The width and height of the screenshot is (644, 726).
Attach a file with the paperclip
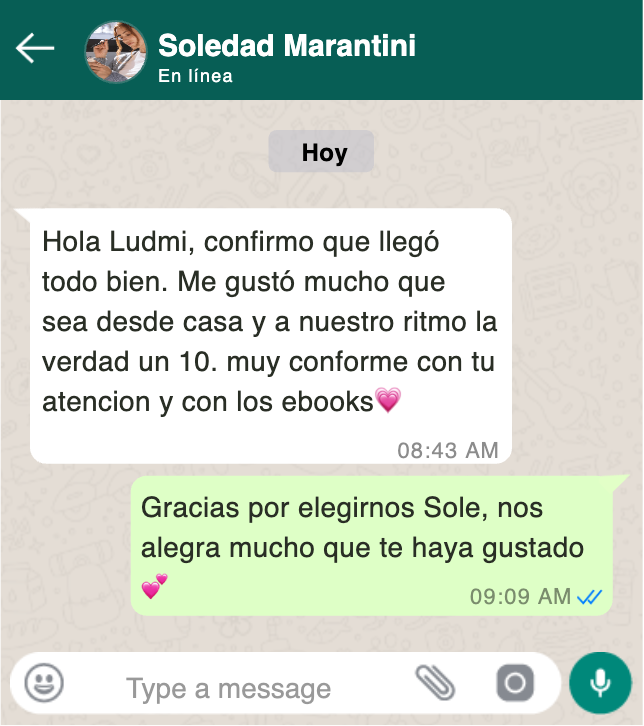coord(435,684)
